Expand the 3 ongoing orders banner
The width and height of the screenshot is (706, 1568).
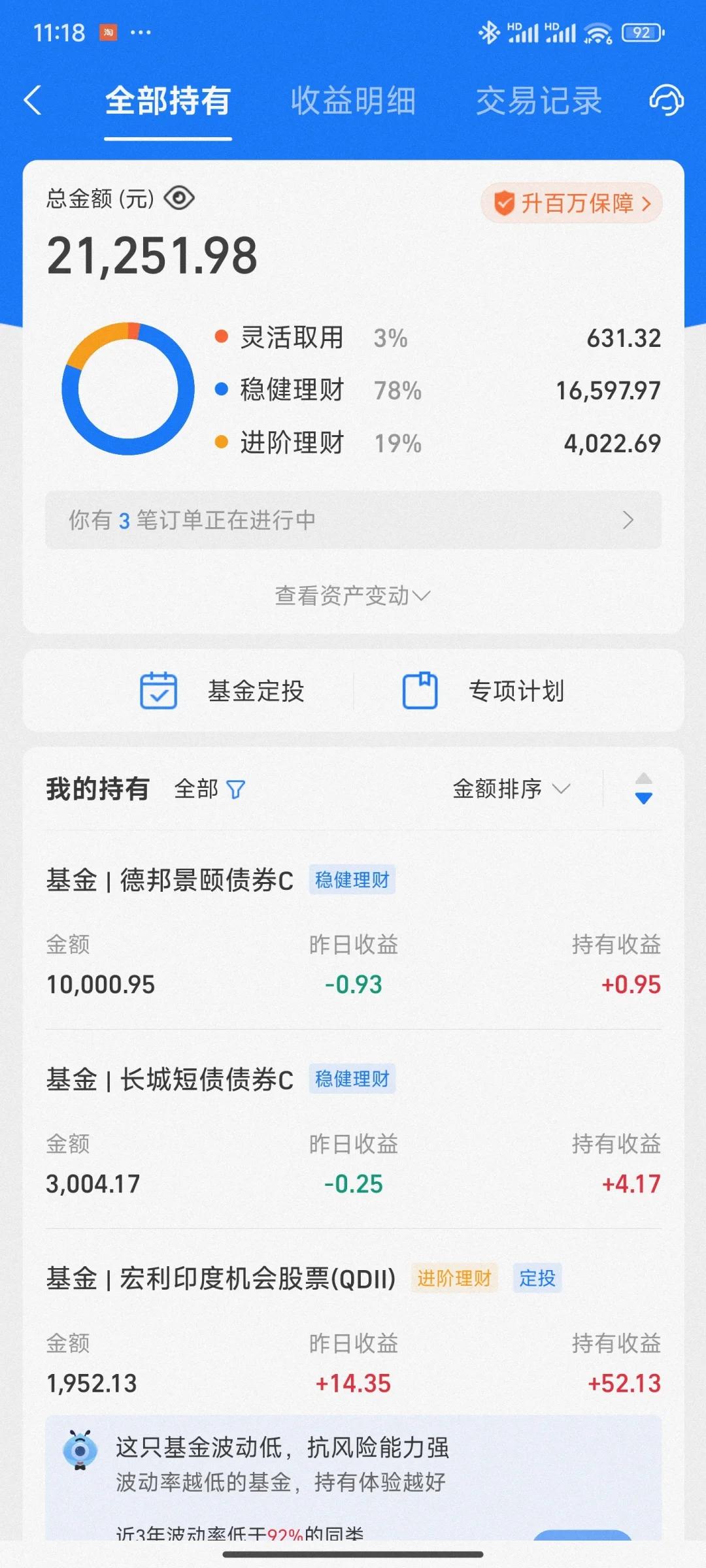[x=352, y=521]
